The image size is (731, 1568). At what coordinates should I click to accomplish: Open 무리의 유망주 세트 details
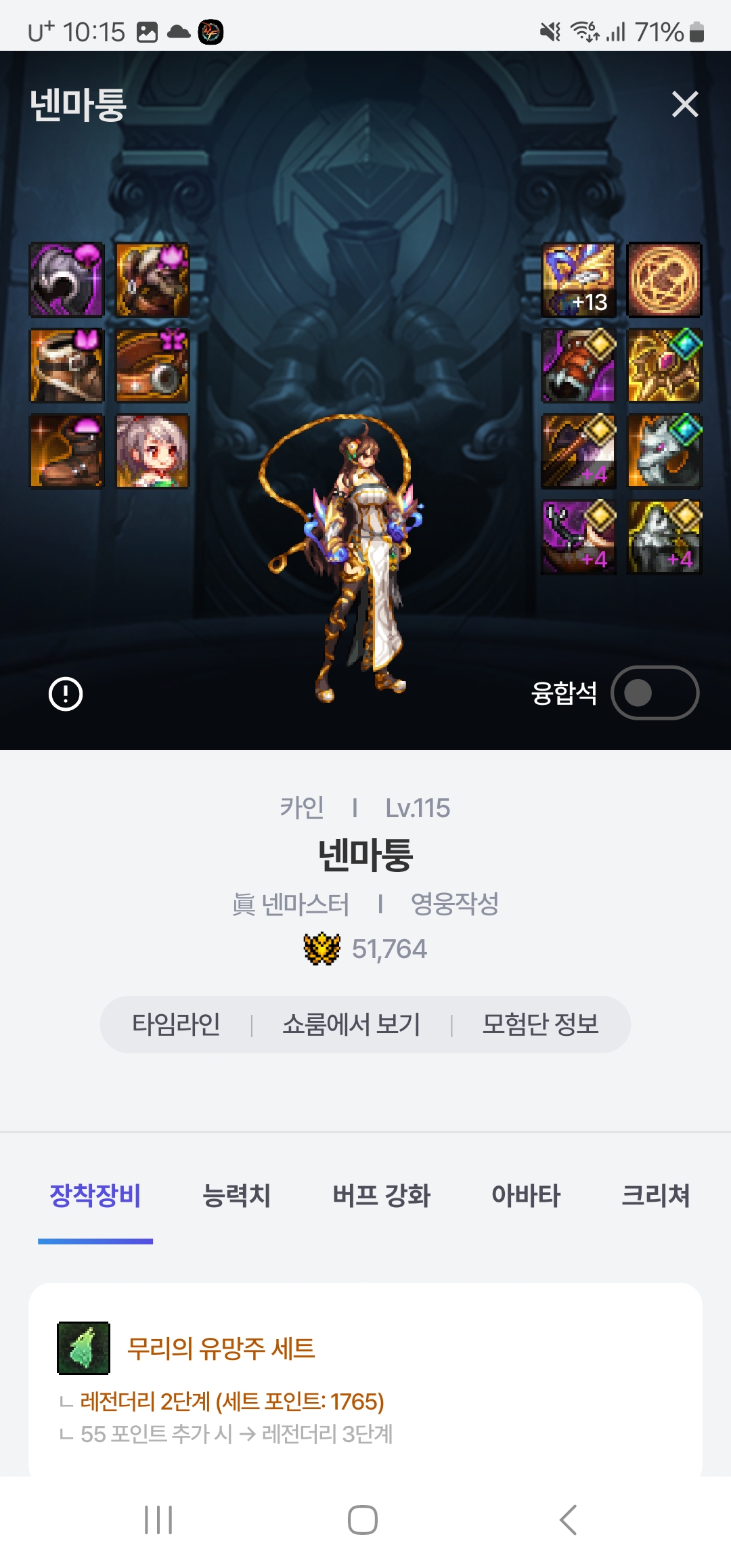(221, 1349)
